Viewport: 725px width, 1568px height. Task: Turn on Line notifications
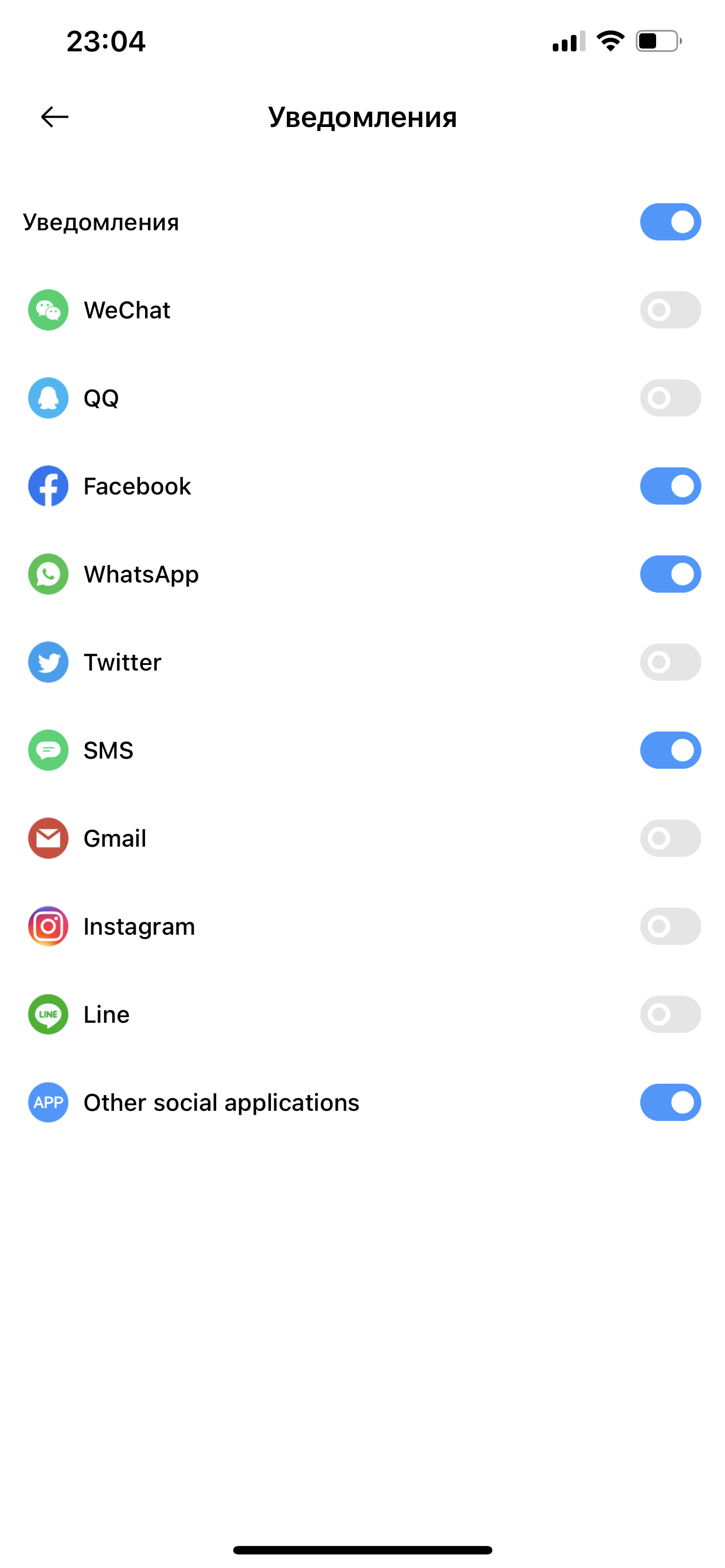pos(670,1014)
